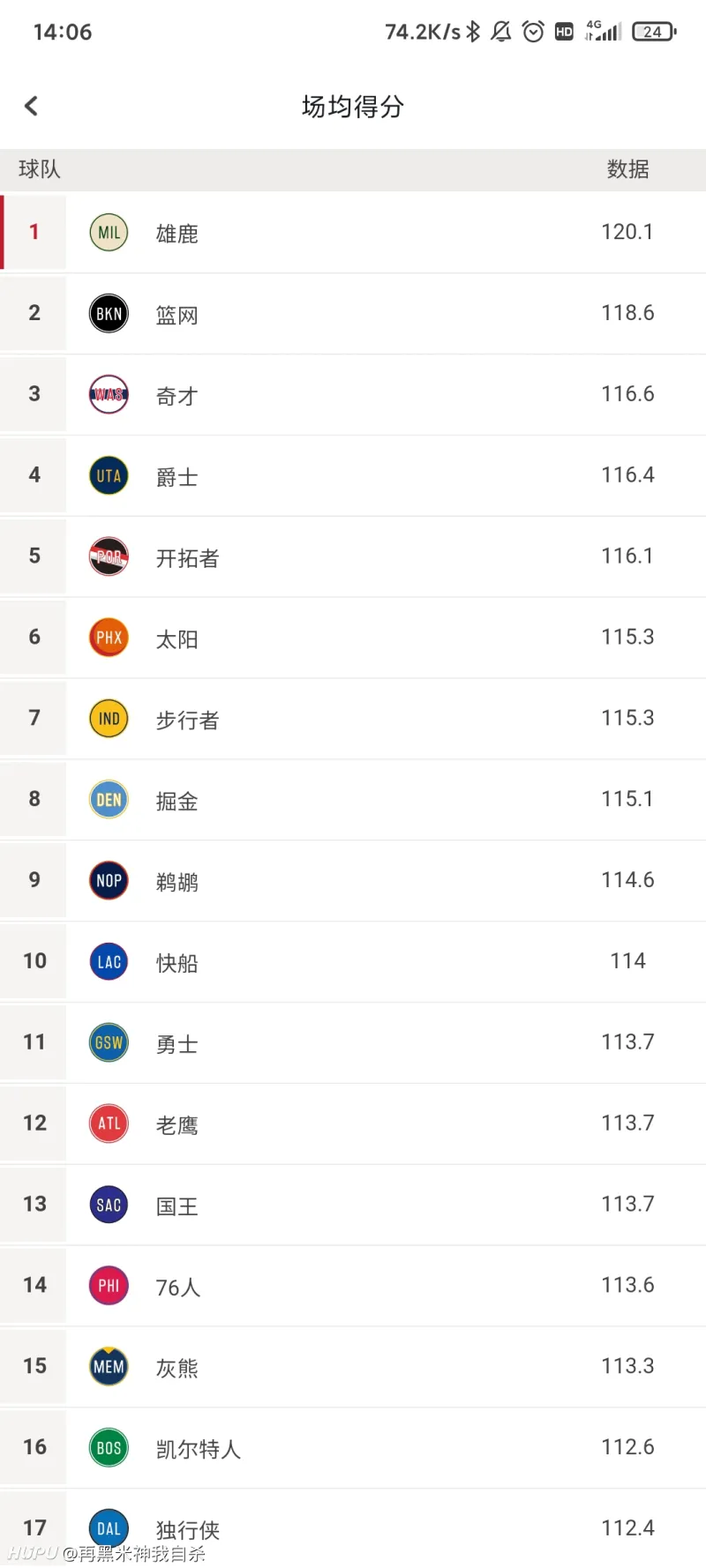Tap the Boston Celtics BOS logo

[x=108, y=1447]
